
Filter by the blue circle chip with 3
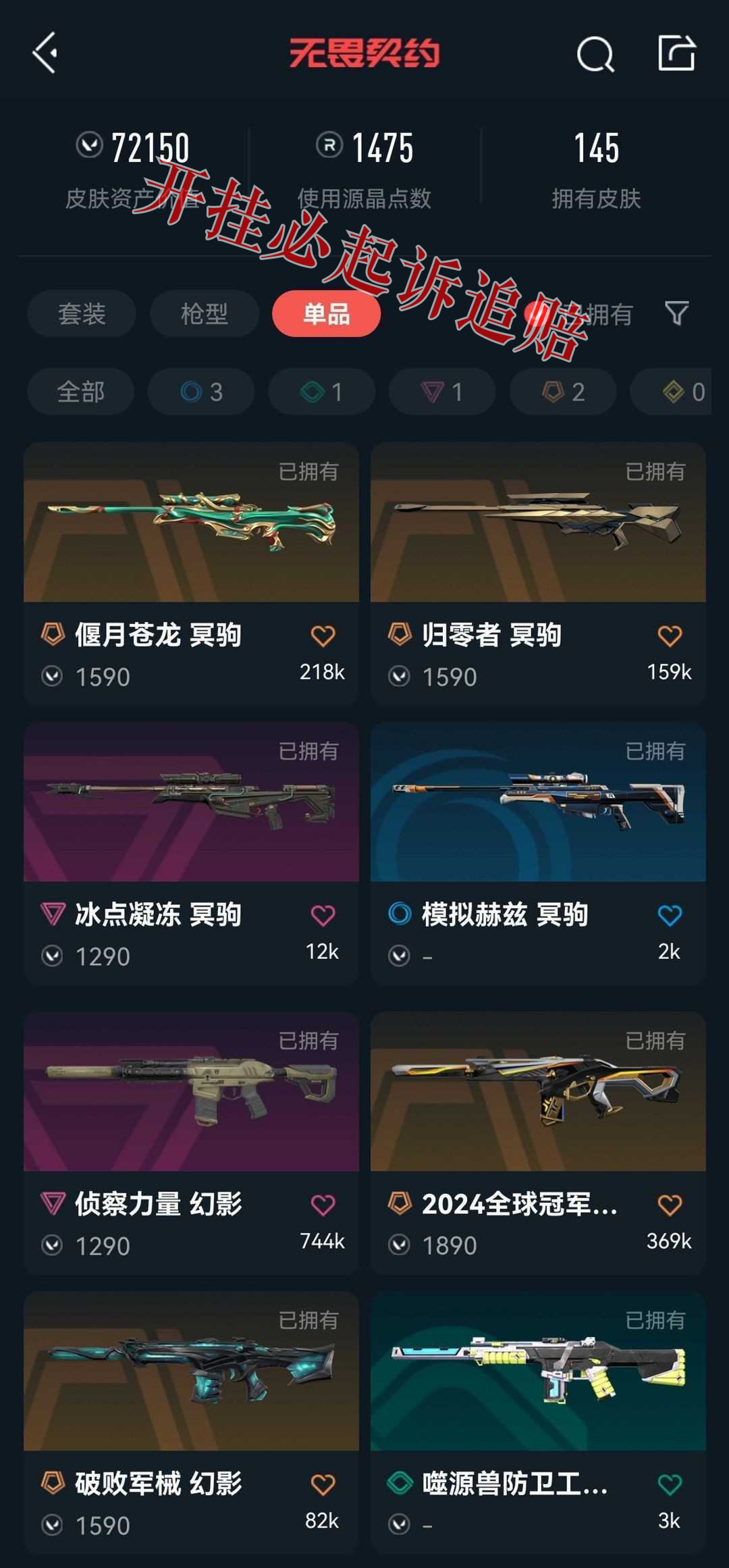point(201,392)
